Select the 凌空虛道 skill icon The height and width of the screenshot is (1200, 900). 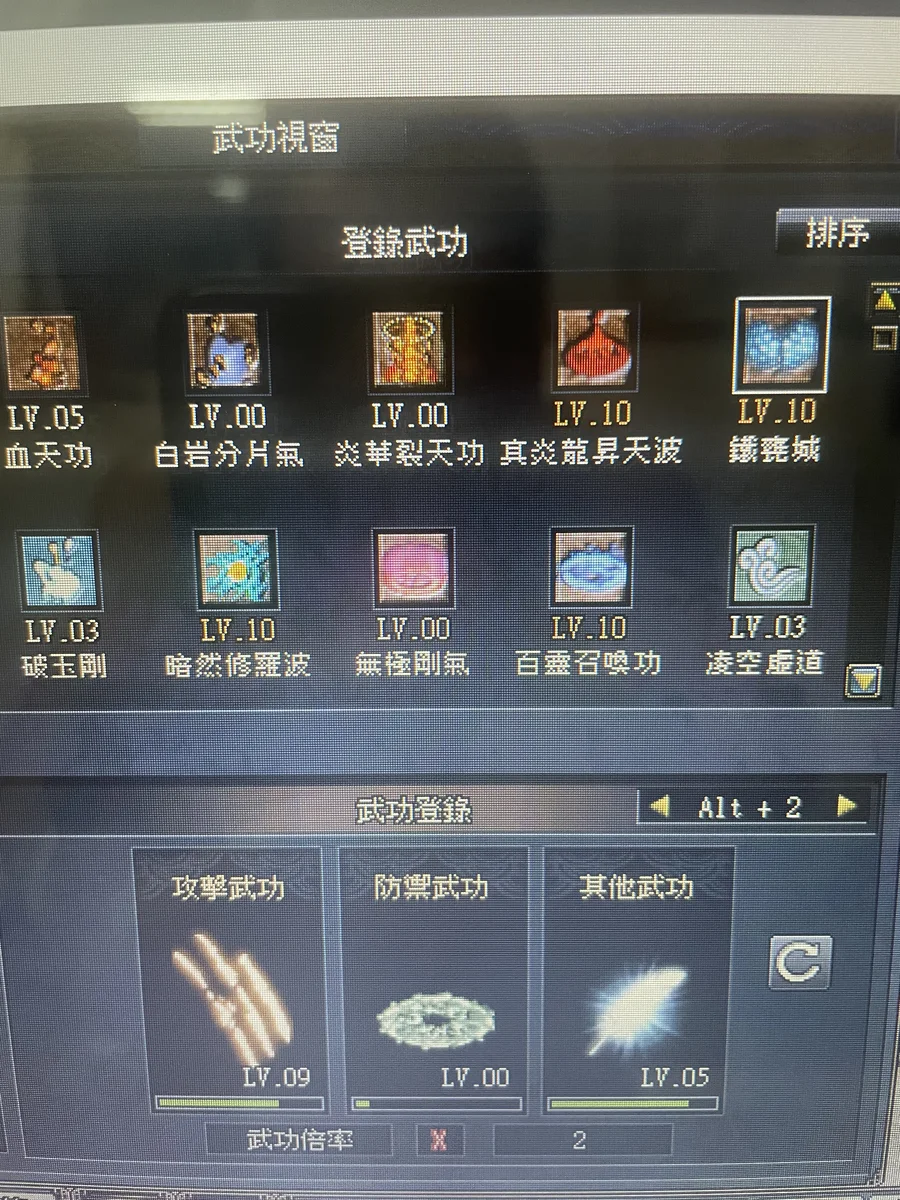point(772,566)
